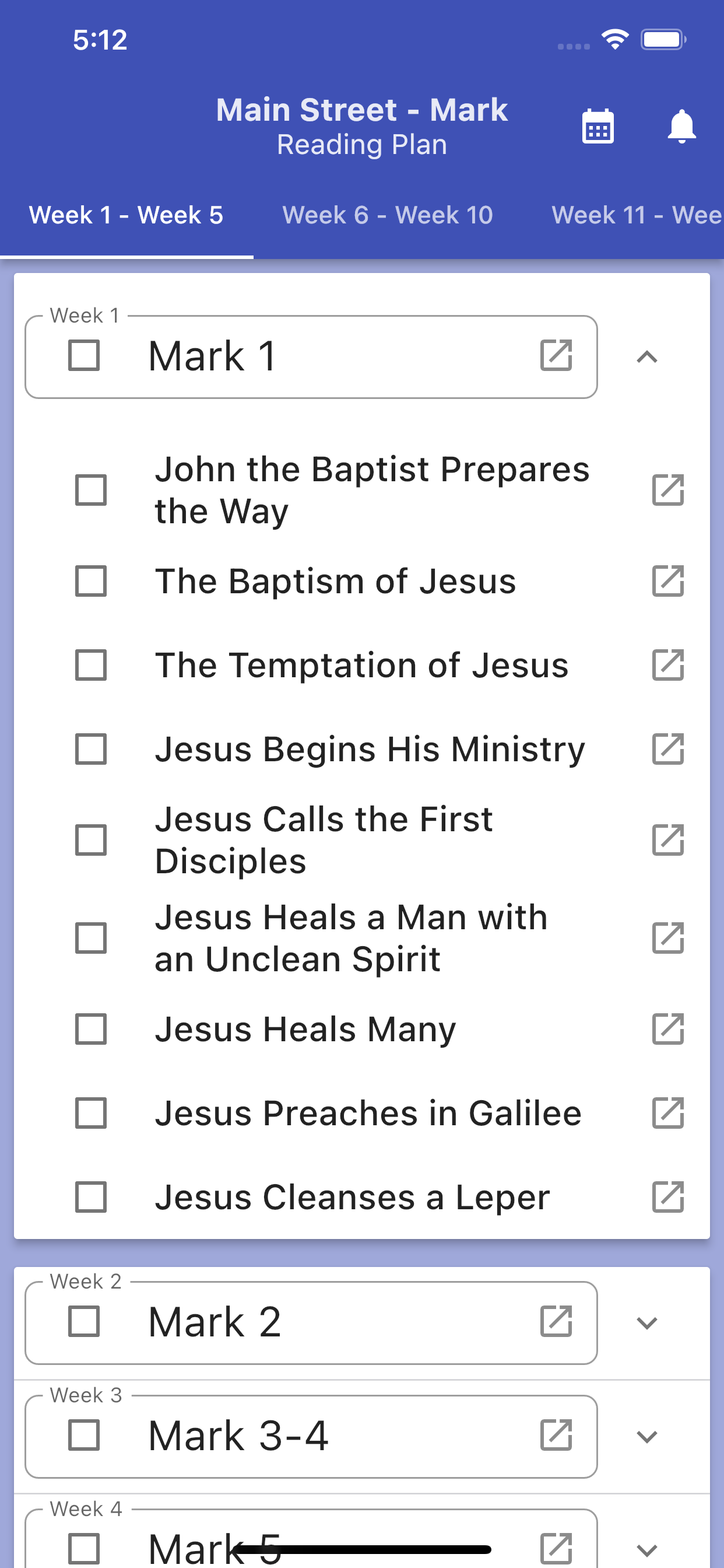Image resolution: width=724 pixels, height=1568 pixels.
Task: Open Jesus Preaches in Galilee link icon
Action: point(668,1114)
